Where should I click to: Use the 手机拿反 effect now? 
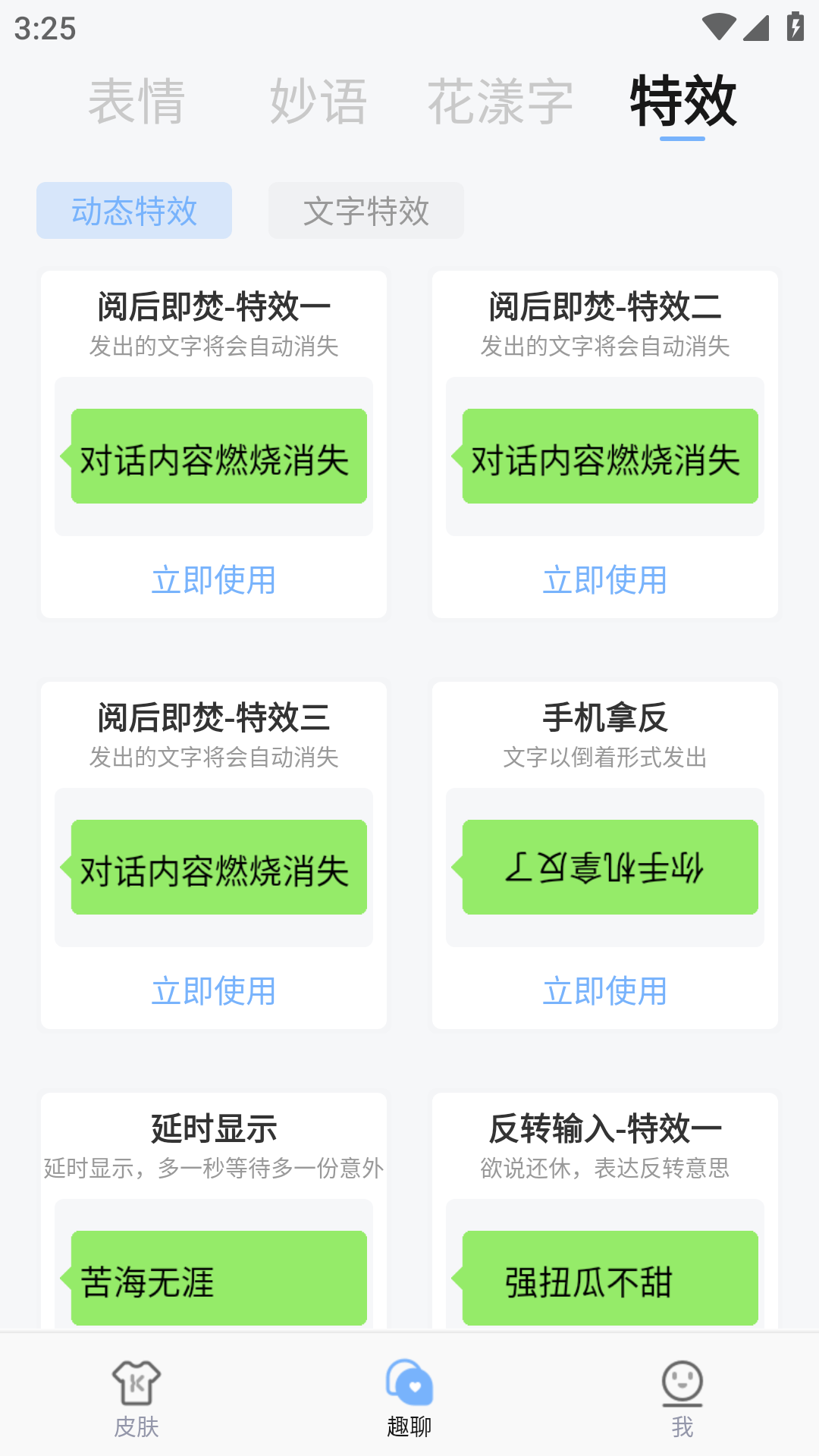click(605, 991)
